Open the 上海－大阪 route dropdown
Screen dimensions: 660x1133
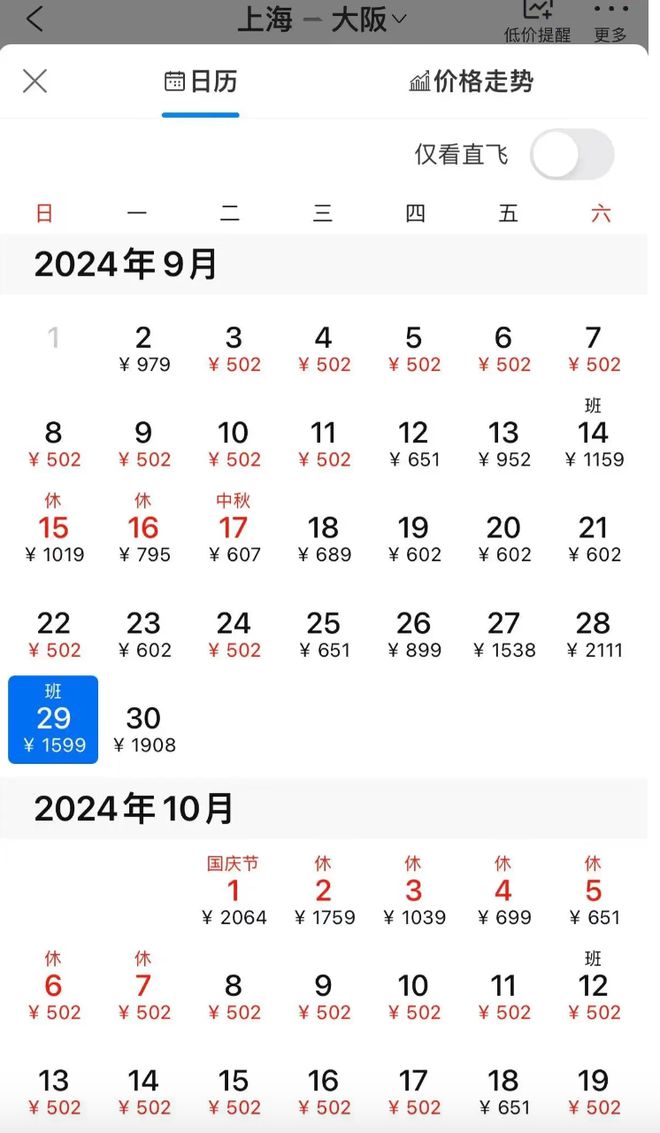[x=322, y=20]
